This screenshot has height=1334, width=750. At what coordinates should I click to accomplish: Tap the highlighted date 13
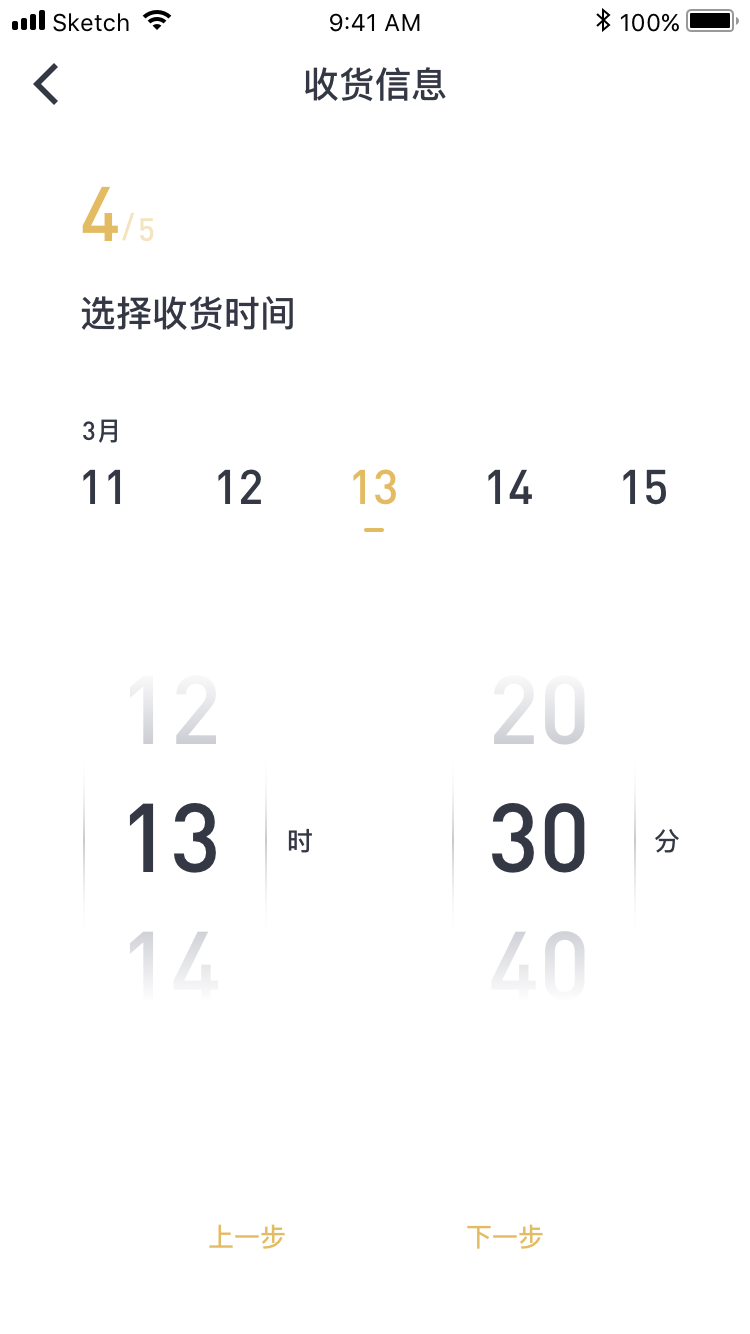(374, 488)
